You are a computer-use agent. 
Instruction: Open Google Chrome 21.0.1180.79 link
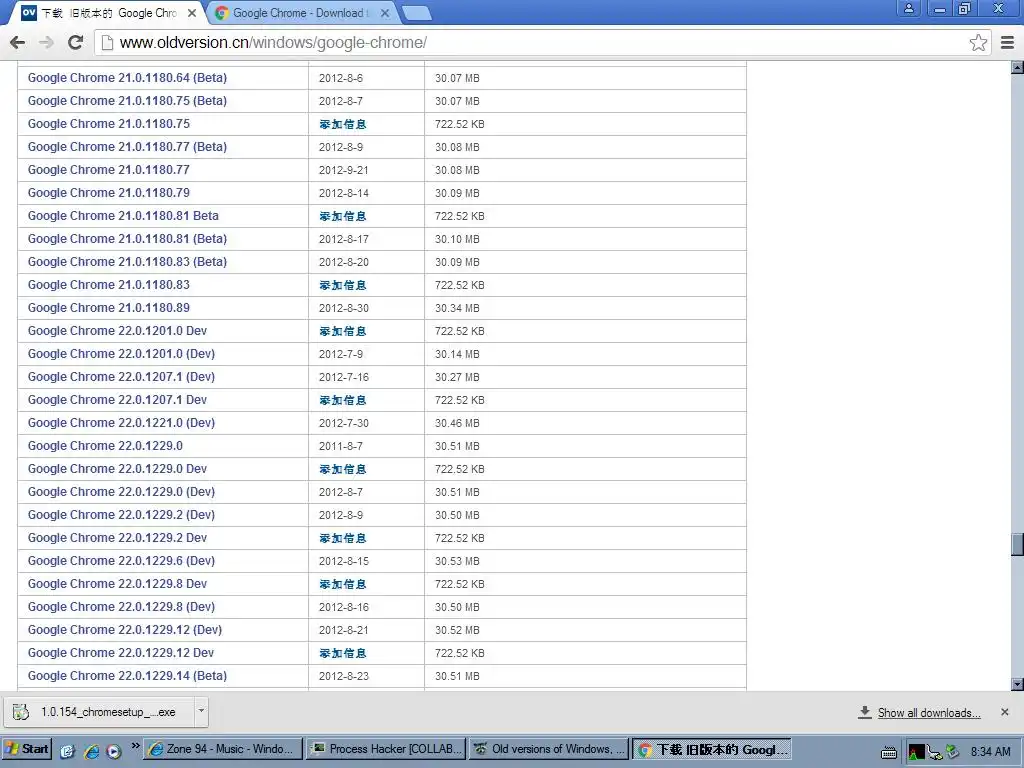[108, 193]
